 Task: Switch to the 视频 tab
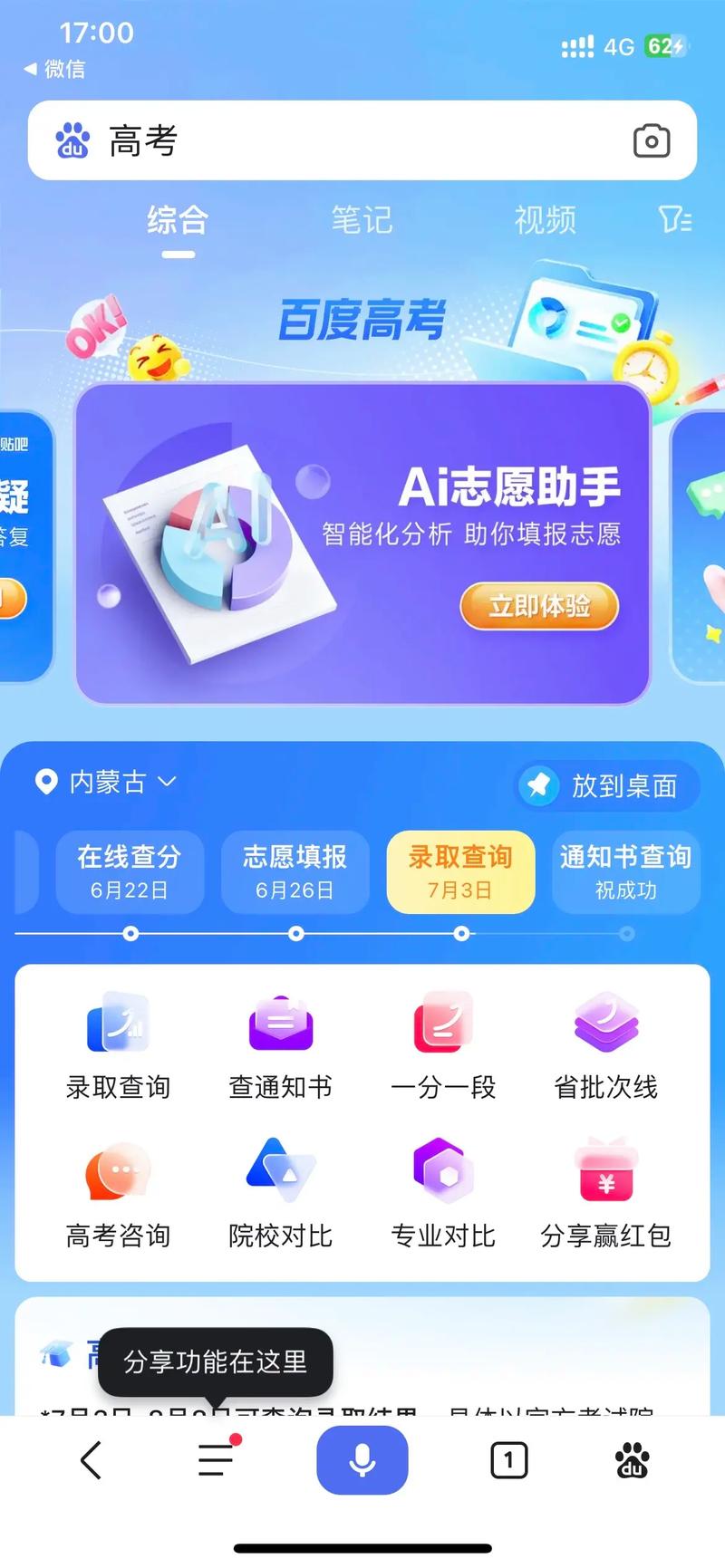(544, 220)
